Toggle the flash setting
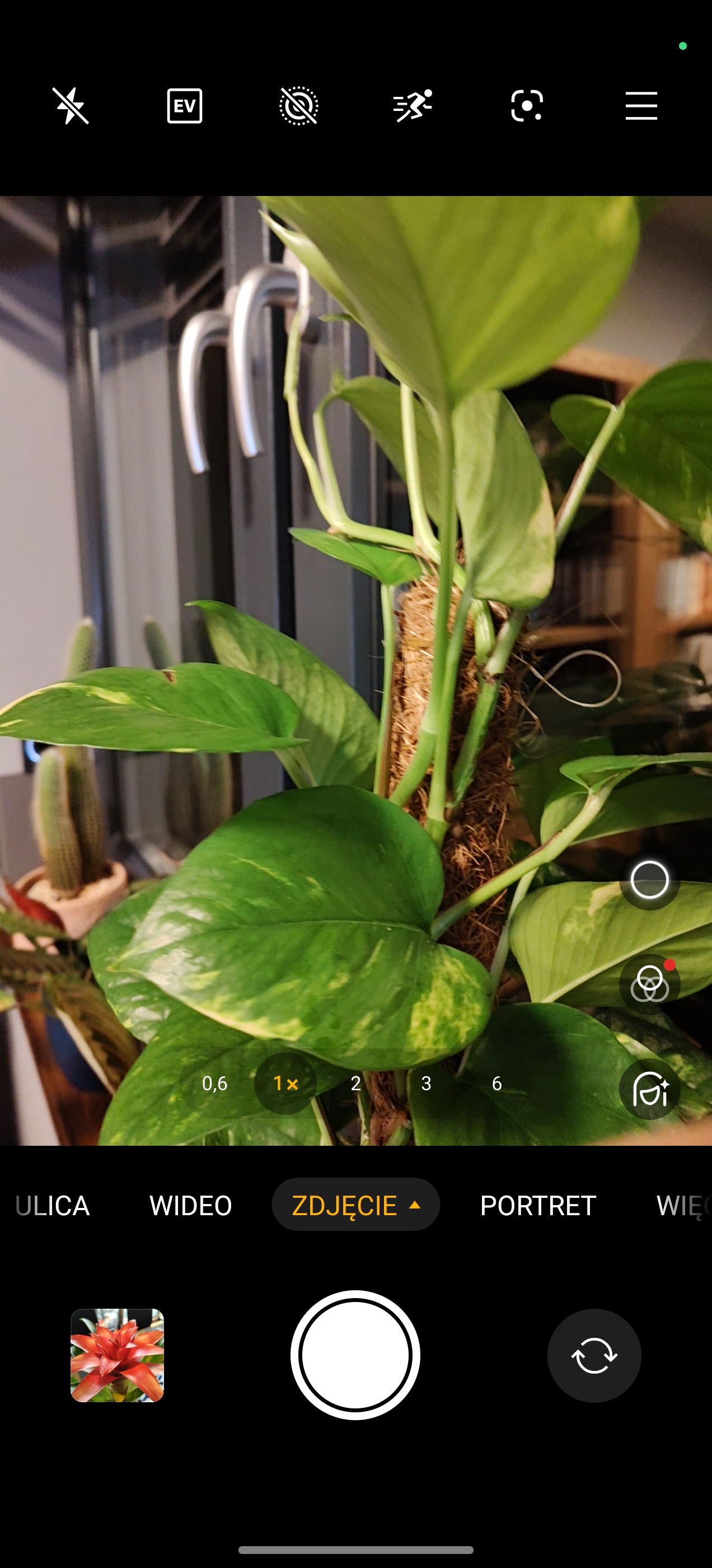This screenshot has height=1568, width=712. 71,106
